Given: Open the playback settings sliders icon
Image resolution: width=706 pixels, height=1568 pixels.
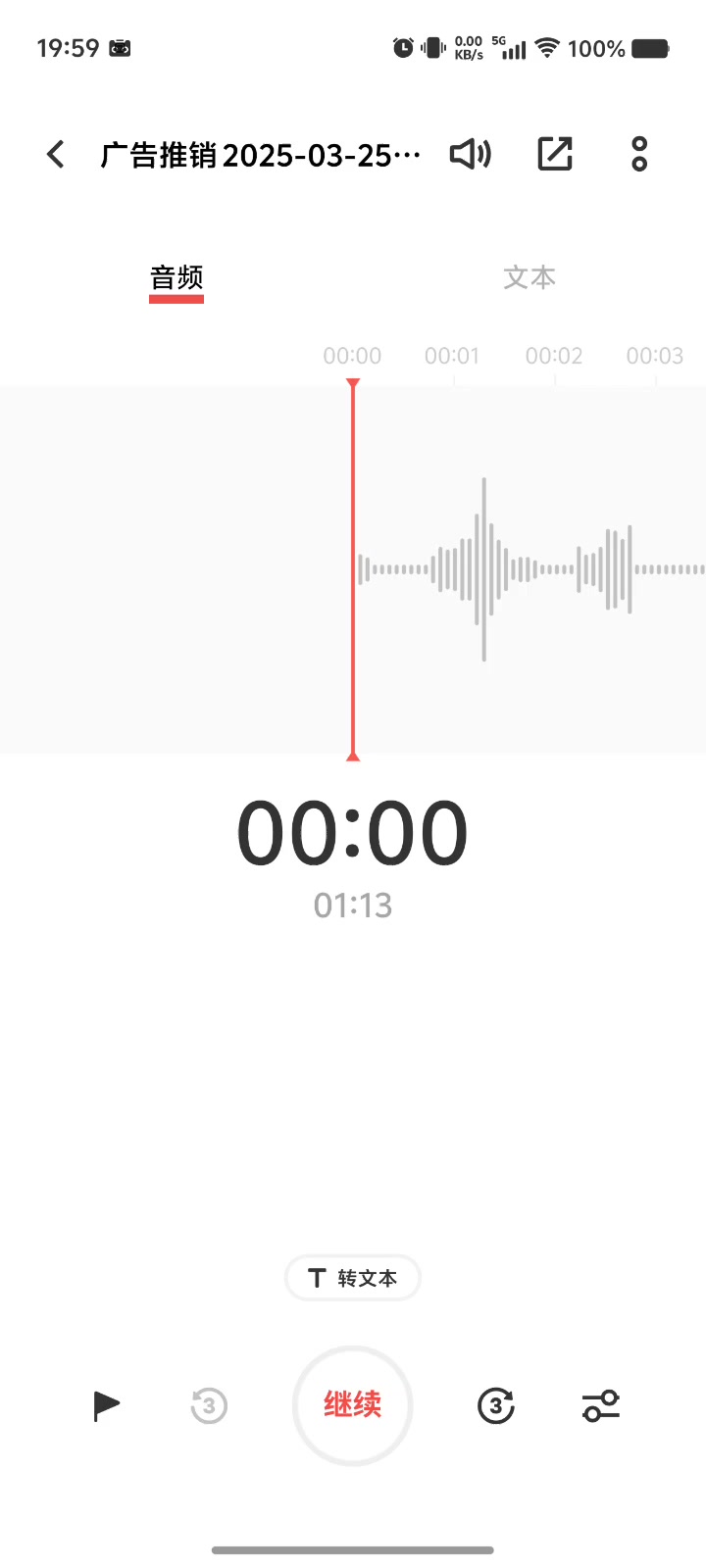Looking at the screenshot, I should [601, 1405].
